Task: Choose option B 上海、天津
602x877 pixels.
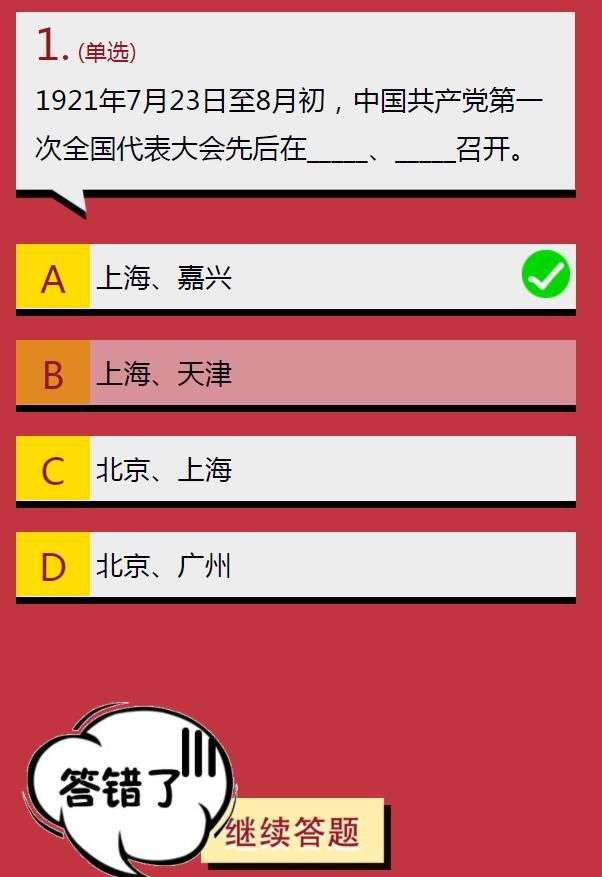Action: 295,373
